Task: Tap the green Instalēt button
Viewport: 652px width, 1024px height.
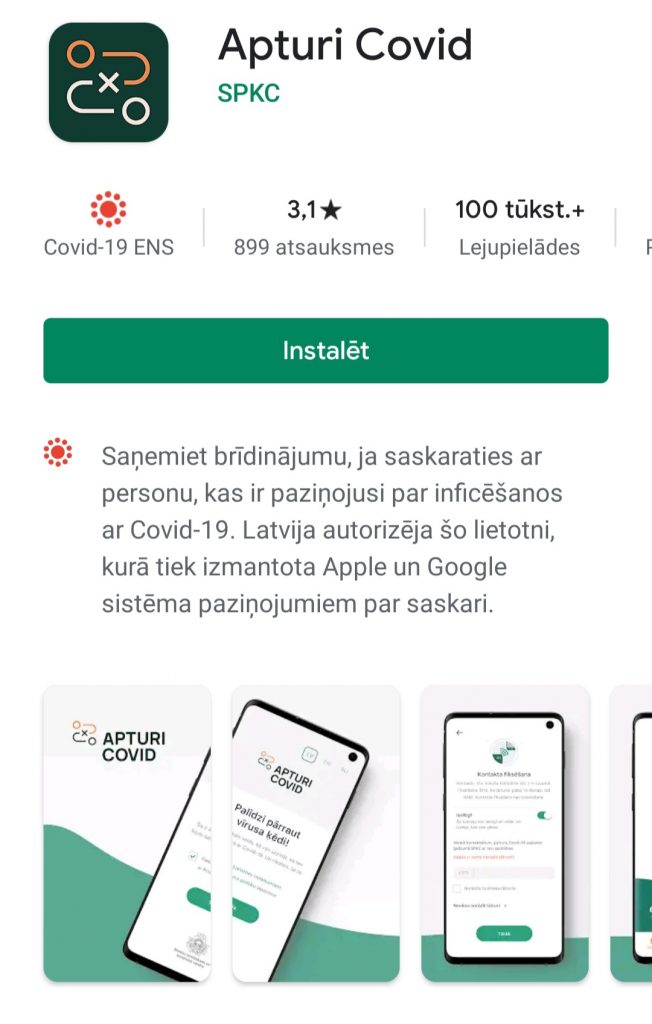Action: tap(325, 351)
